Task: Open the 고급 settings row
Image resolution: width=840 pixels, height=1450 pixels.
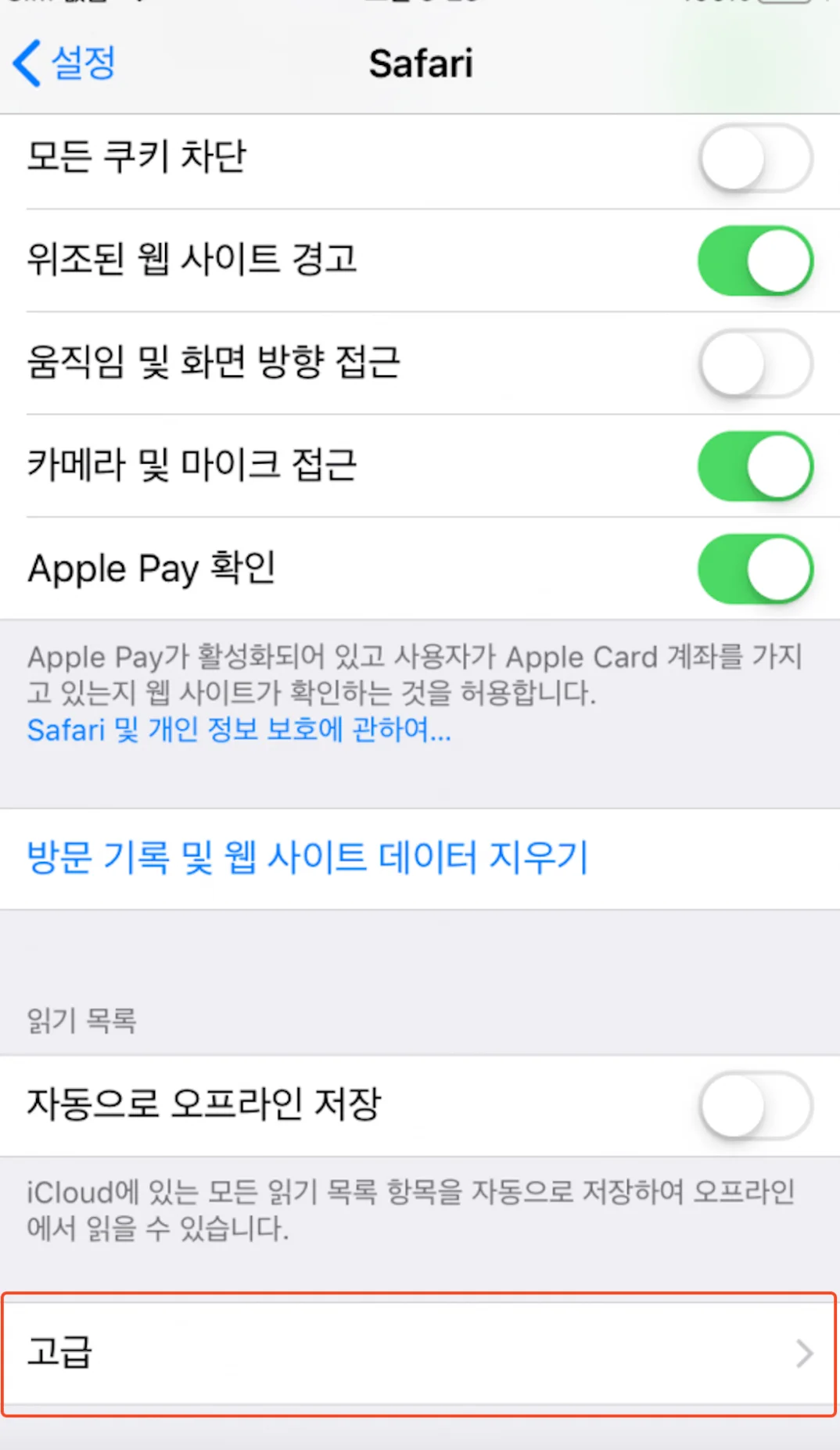Action: click(x=419, y=1353)
